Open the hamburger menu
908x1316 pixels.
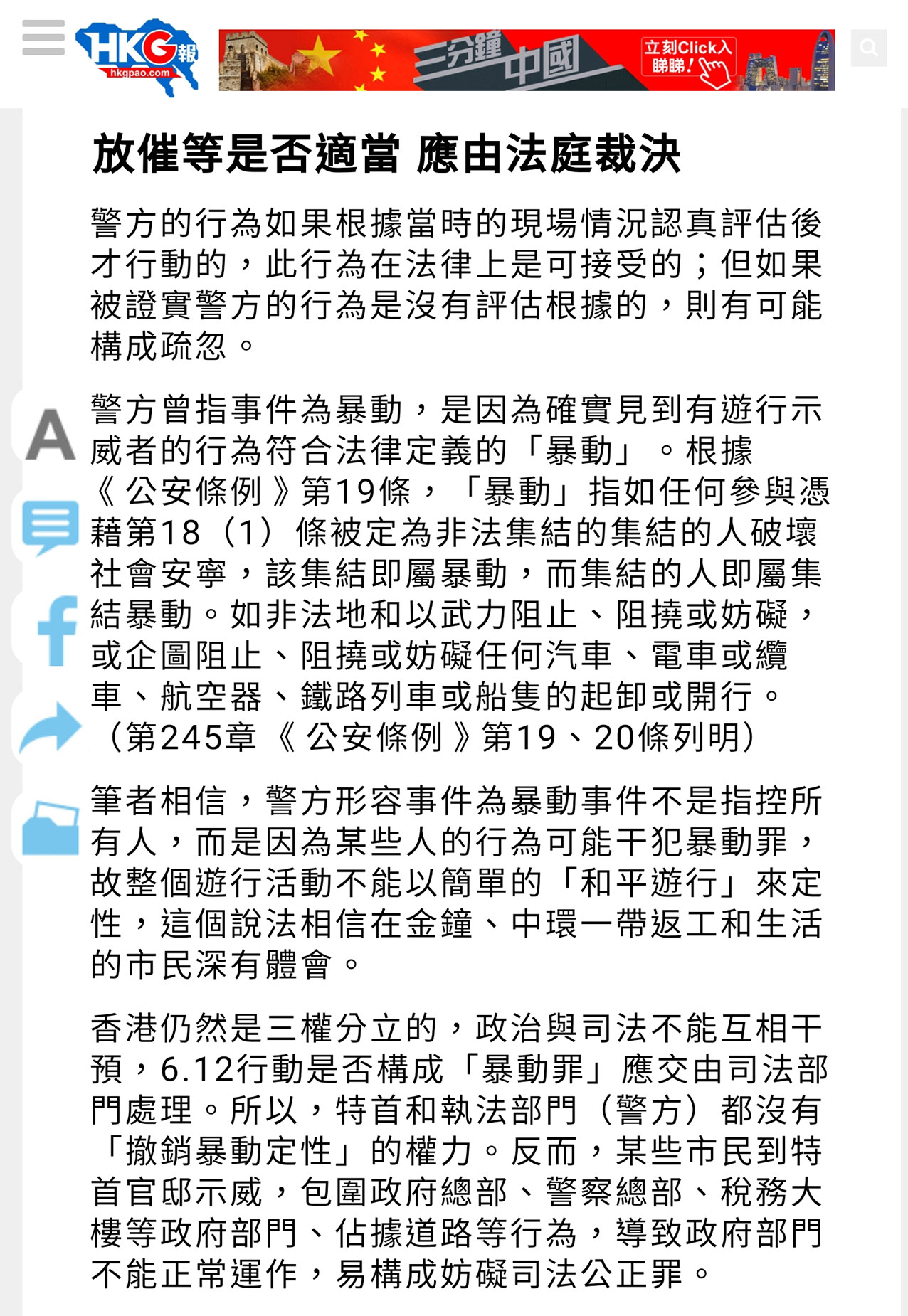(43, 38)
